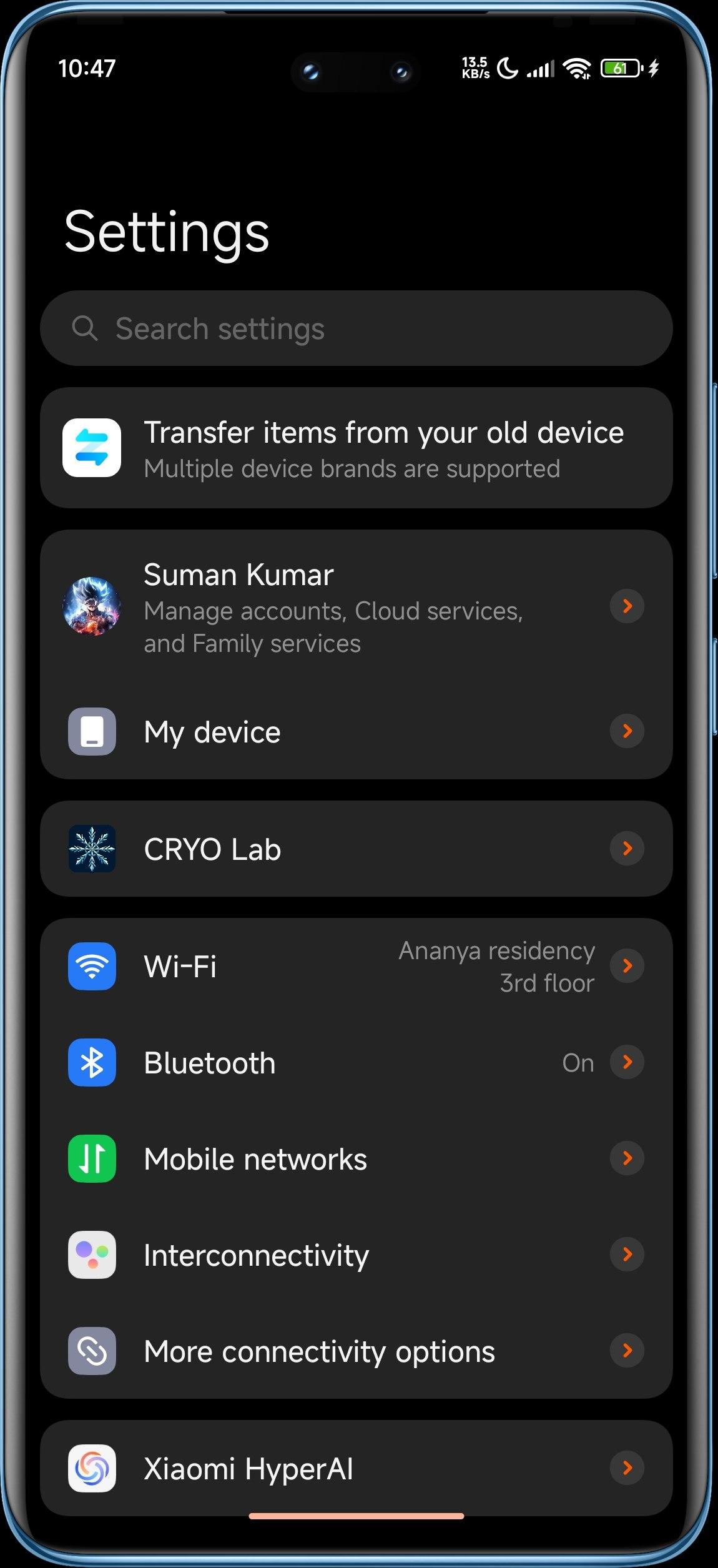Go to Mobile networks
Image resolution: width=718 pixels, height=1568 pixels.
coord(356,1158)
